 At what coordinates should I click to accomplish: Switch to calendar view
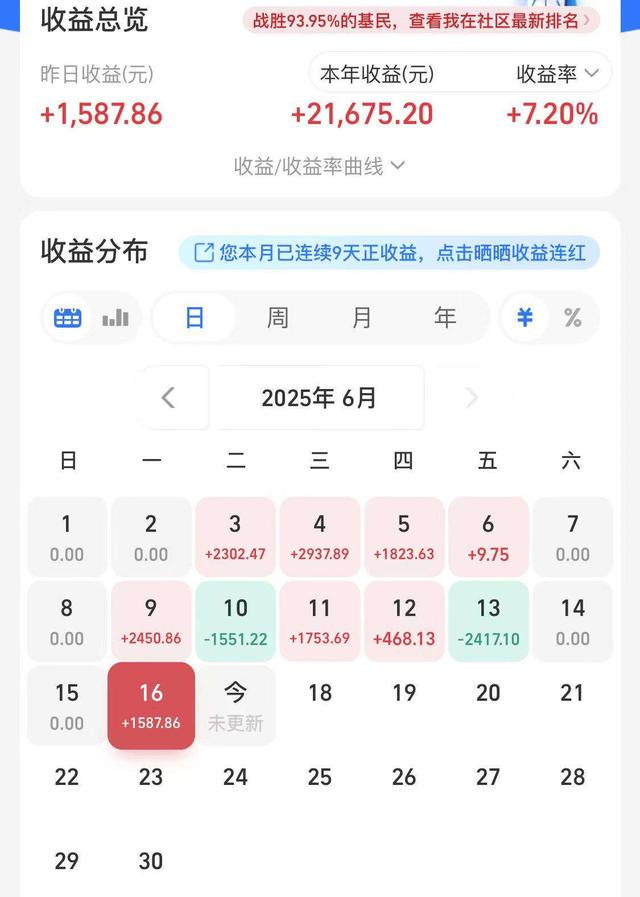[x=68, y=318]
